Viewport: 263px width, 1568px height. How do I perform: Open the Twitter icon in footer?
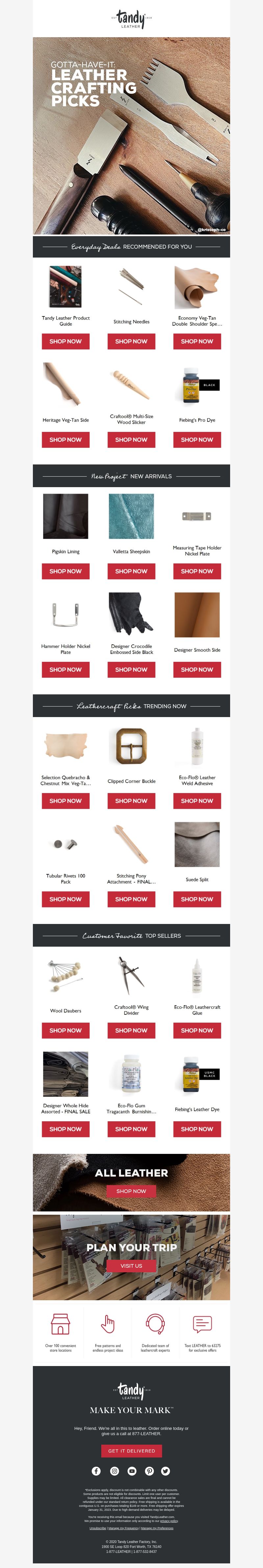tap(166, 1471)
